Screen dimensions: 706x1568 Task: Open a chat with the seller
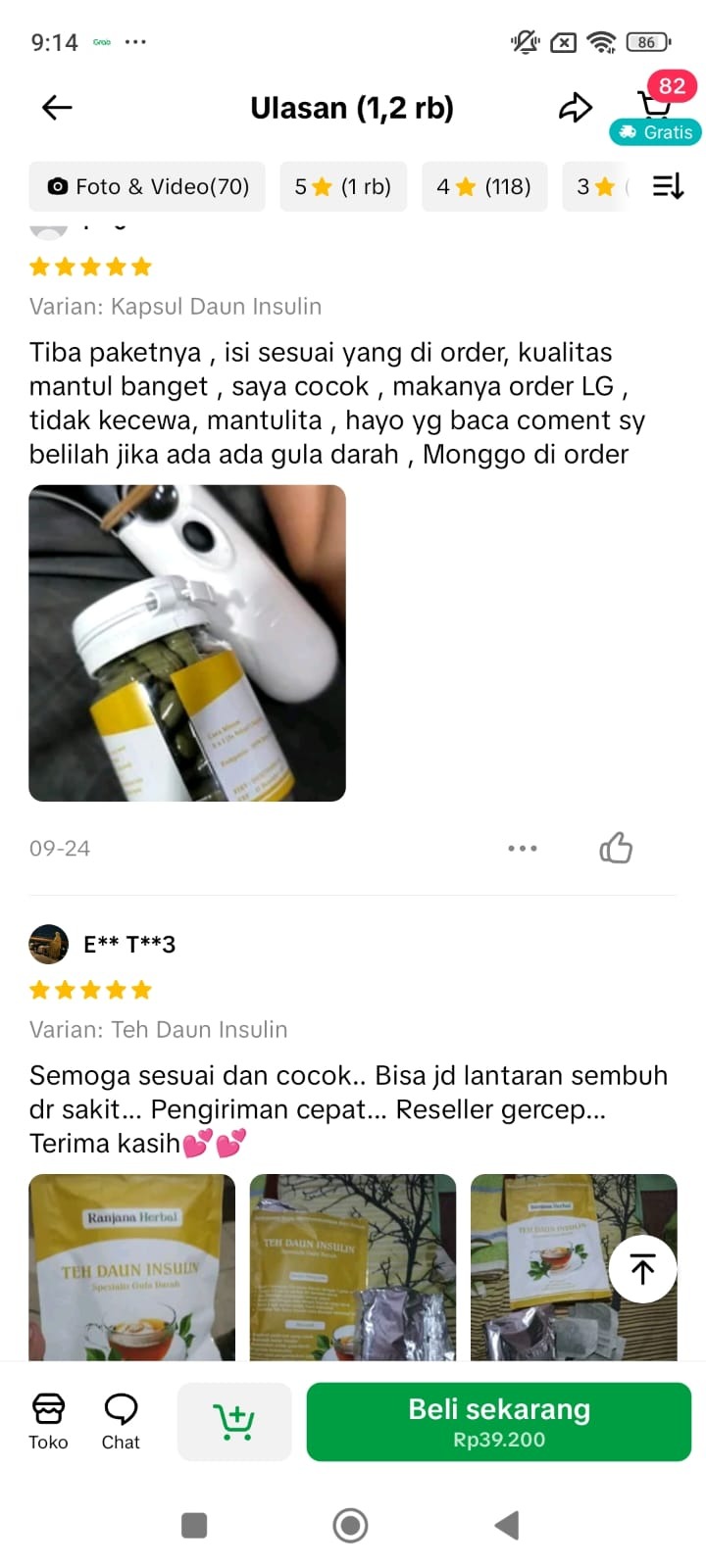click(x=120, y=1419)
